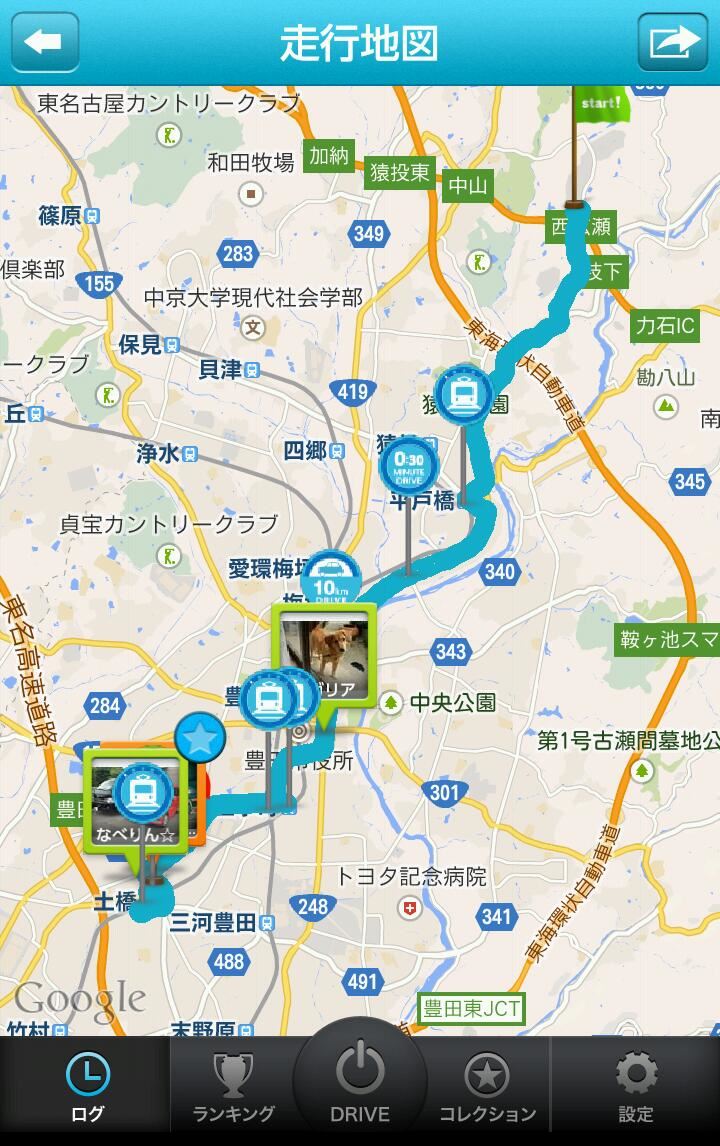
Task: Tap the 10km drive badge marker
Action: (x=331, y=579)
